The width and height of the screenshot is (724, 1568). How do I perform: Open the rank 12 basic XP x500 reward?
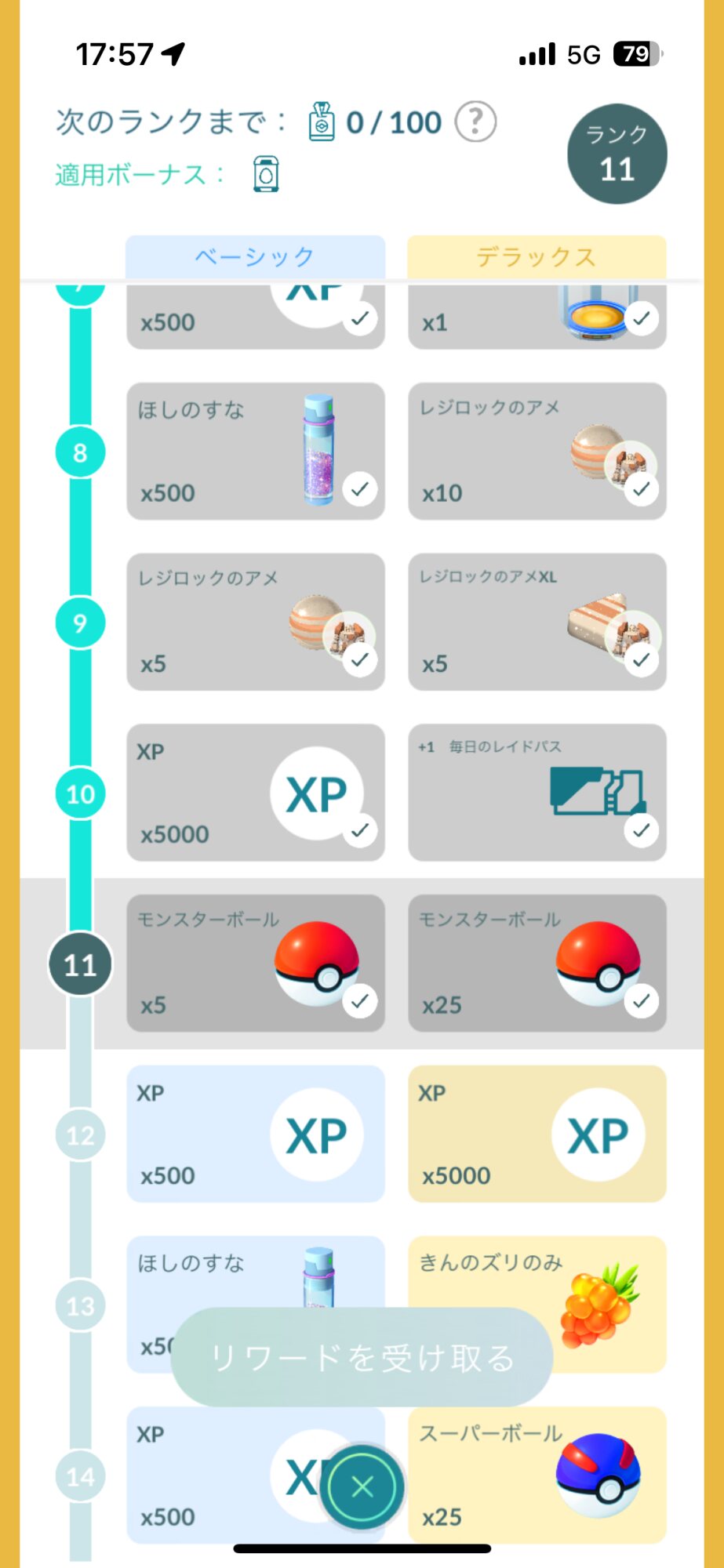[256, 1134]
